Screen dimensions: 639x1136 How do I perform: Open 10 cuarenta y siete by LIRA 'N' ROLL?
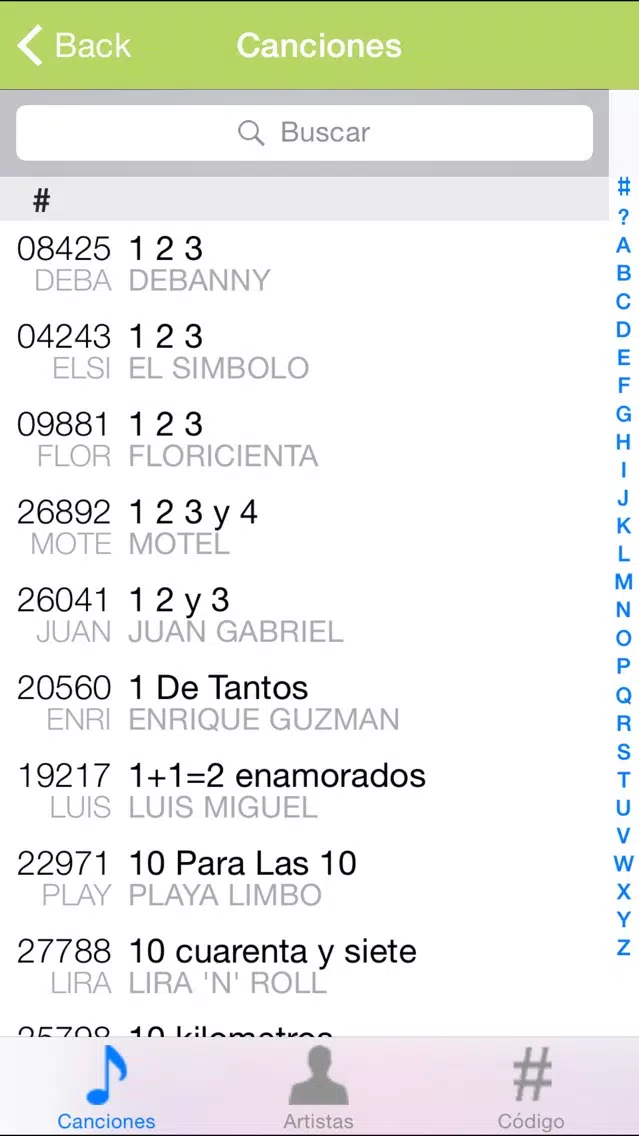coord(304,968)
